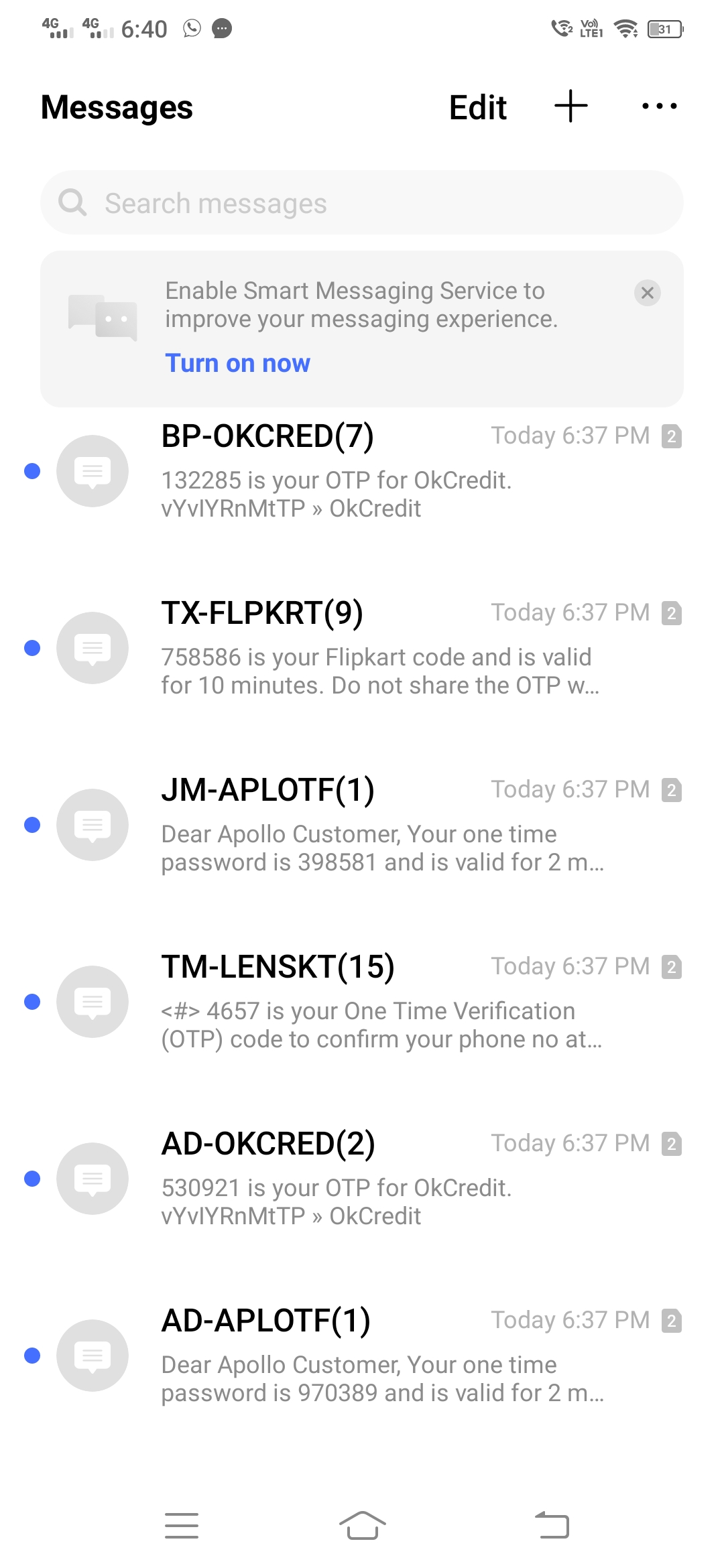Screen dimensions: 724x1568
Task: View the AD-APLOTF conversation
Action: pyautogui.click(x=375, y=1356)
